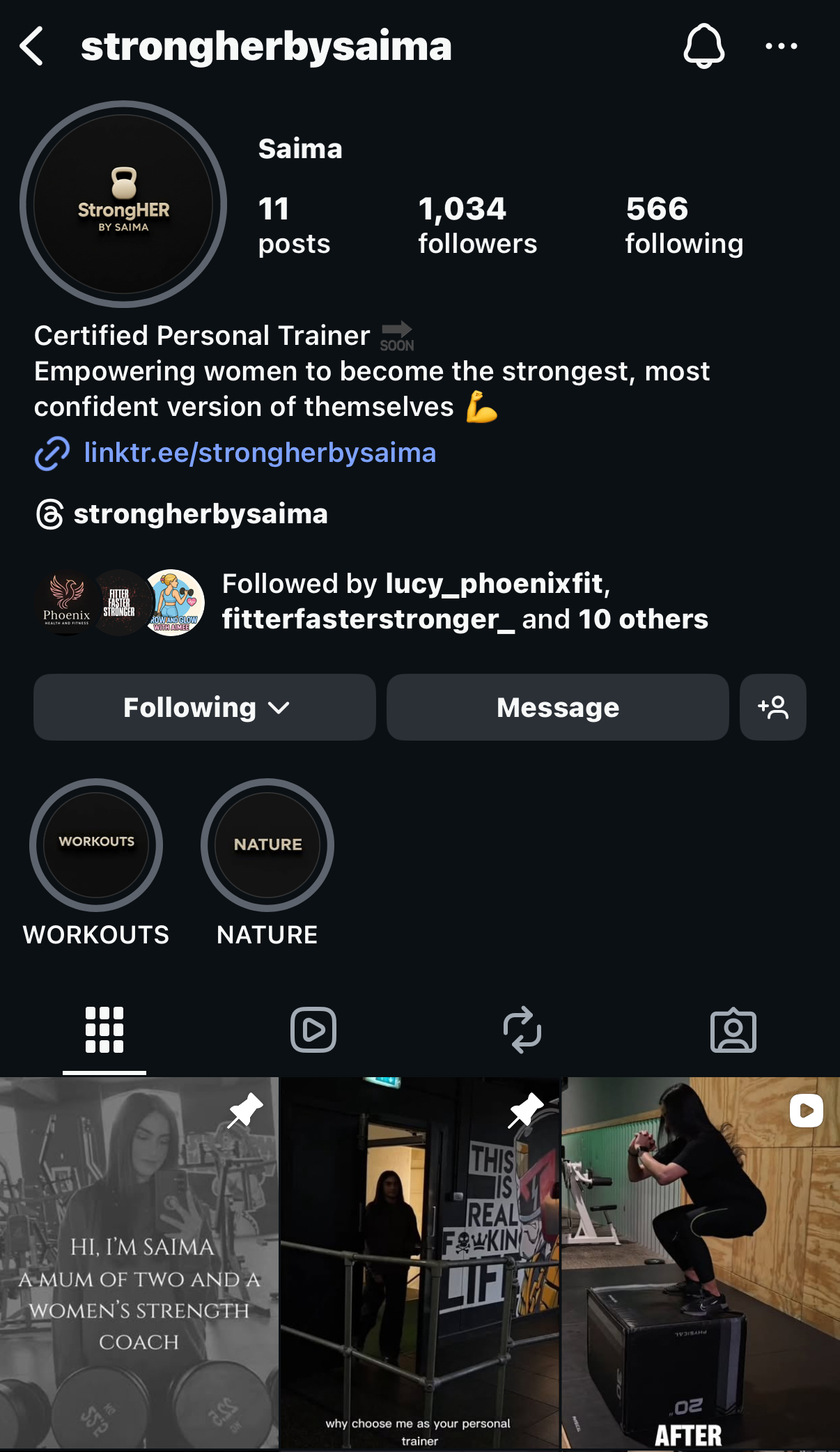840x1452 pixels.
Task: Open pinned post 'why choose me as your personal trainer'
Action: (x=420, y=1262)
